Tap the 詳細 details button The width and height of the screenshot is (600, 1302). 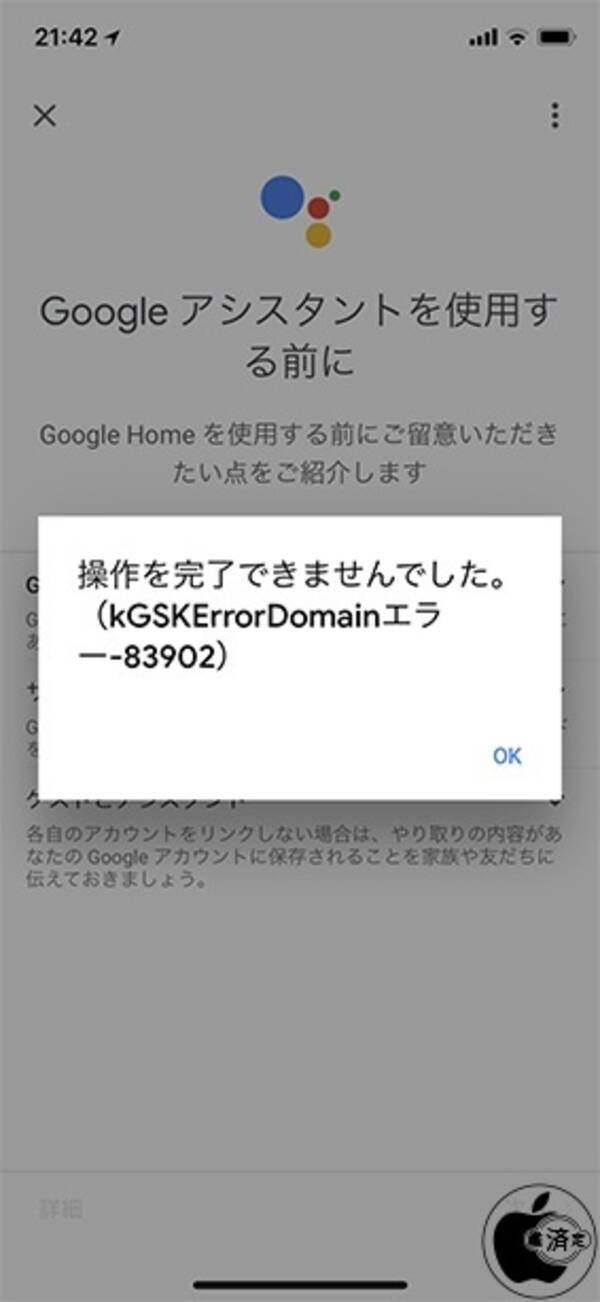coord(60,1209)
